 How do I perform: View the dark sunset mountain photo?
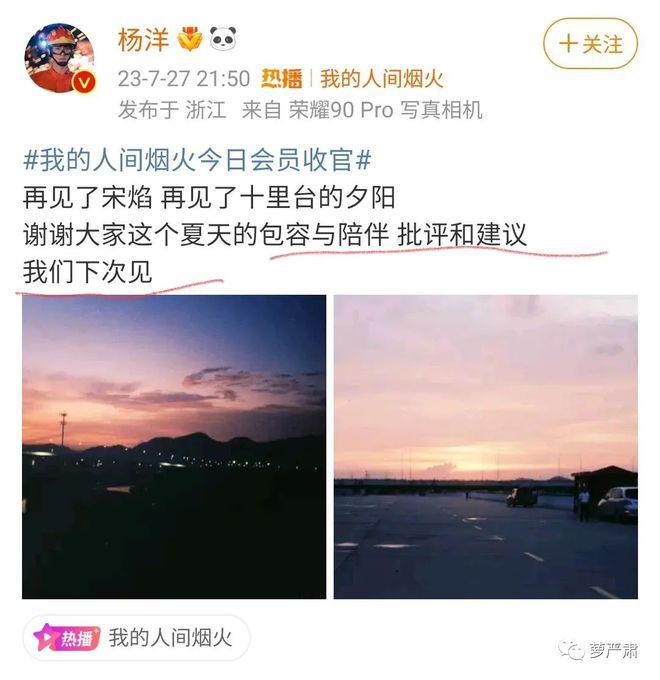[x=174, y=446]
